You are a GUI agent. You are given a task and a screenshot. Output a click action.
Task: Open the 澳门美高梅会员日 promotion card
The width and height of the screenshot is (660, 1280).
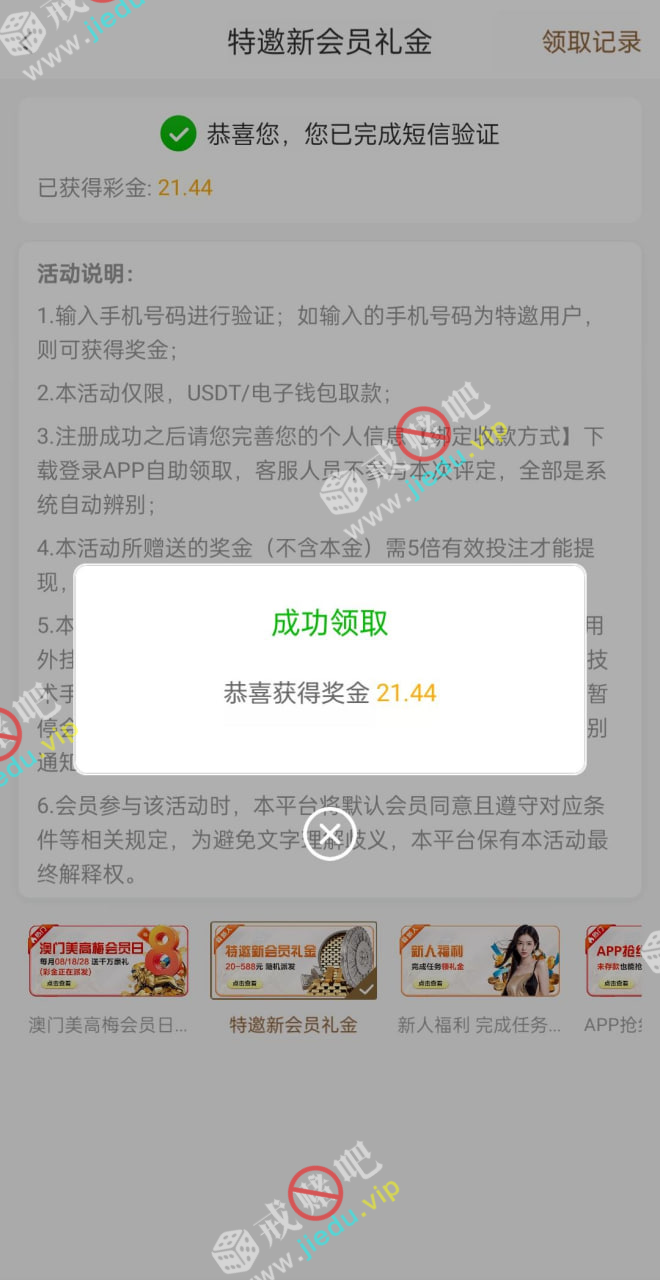(x=108, y=962)
